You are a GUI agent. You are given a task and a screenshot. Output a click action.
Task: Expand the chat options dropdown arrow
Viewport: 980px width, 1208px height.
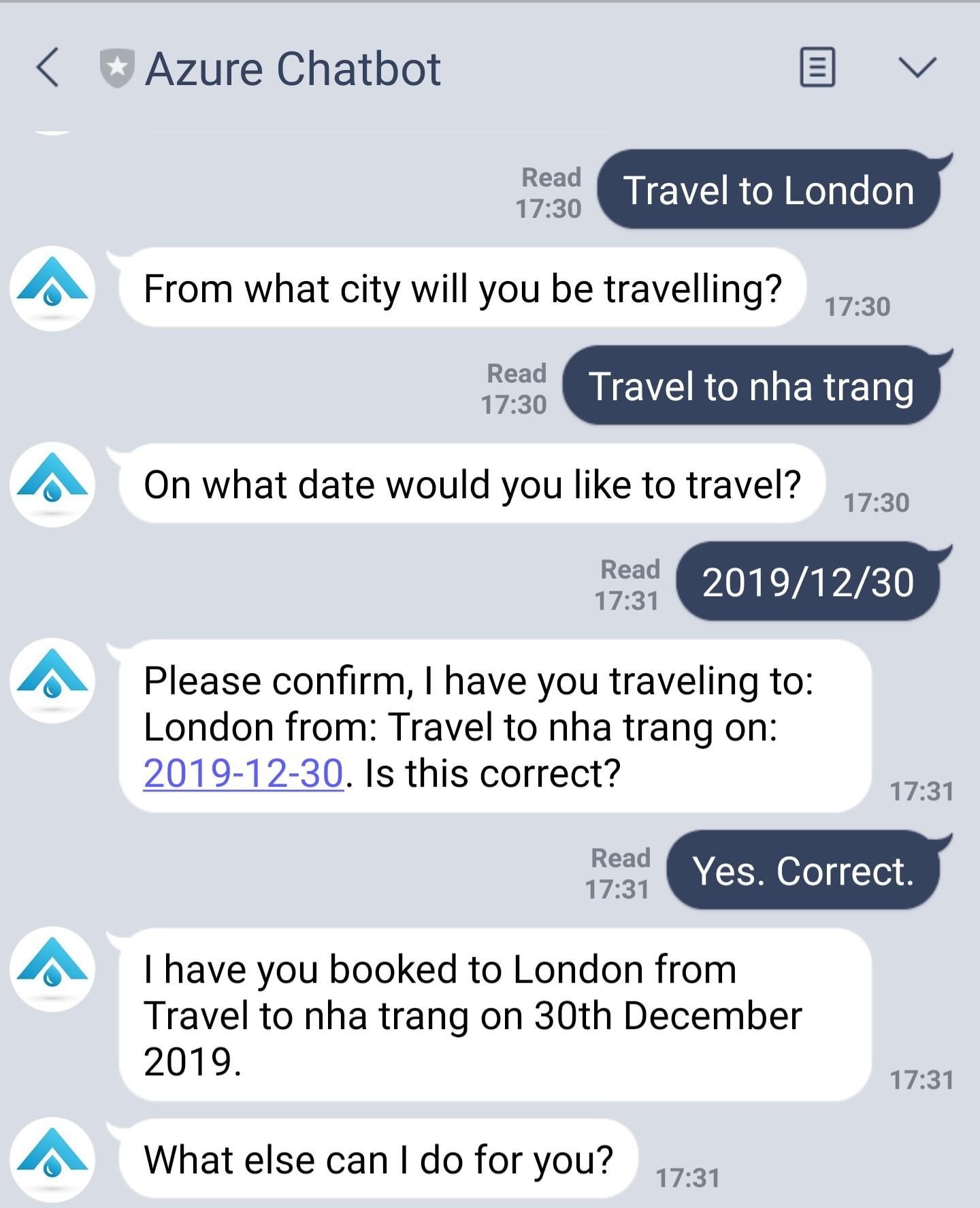click(x=917, y=67)
